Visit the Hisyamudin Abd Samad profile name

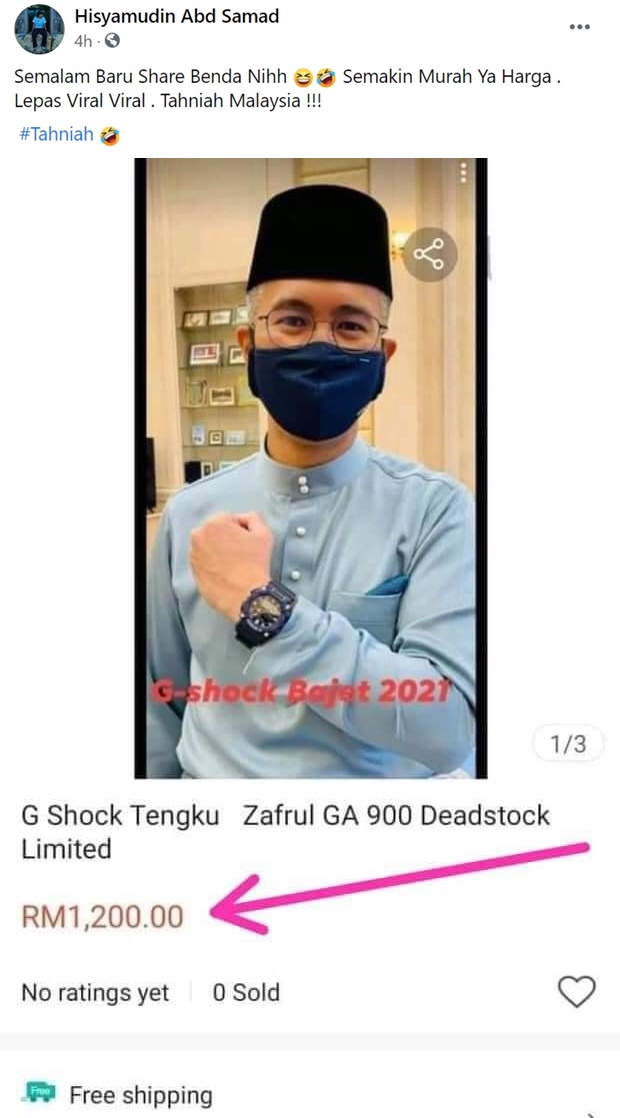tap(177, 16)
